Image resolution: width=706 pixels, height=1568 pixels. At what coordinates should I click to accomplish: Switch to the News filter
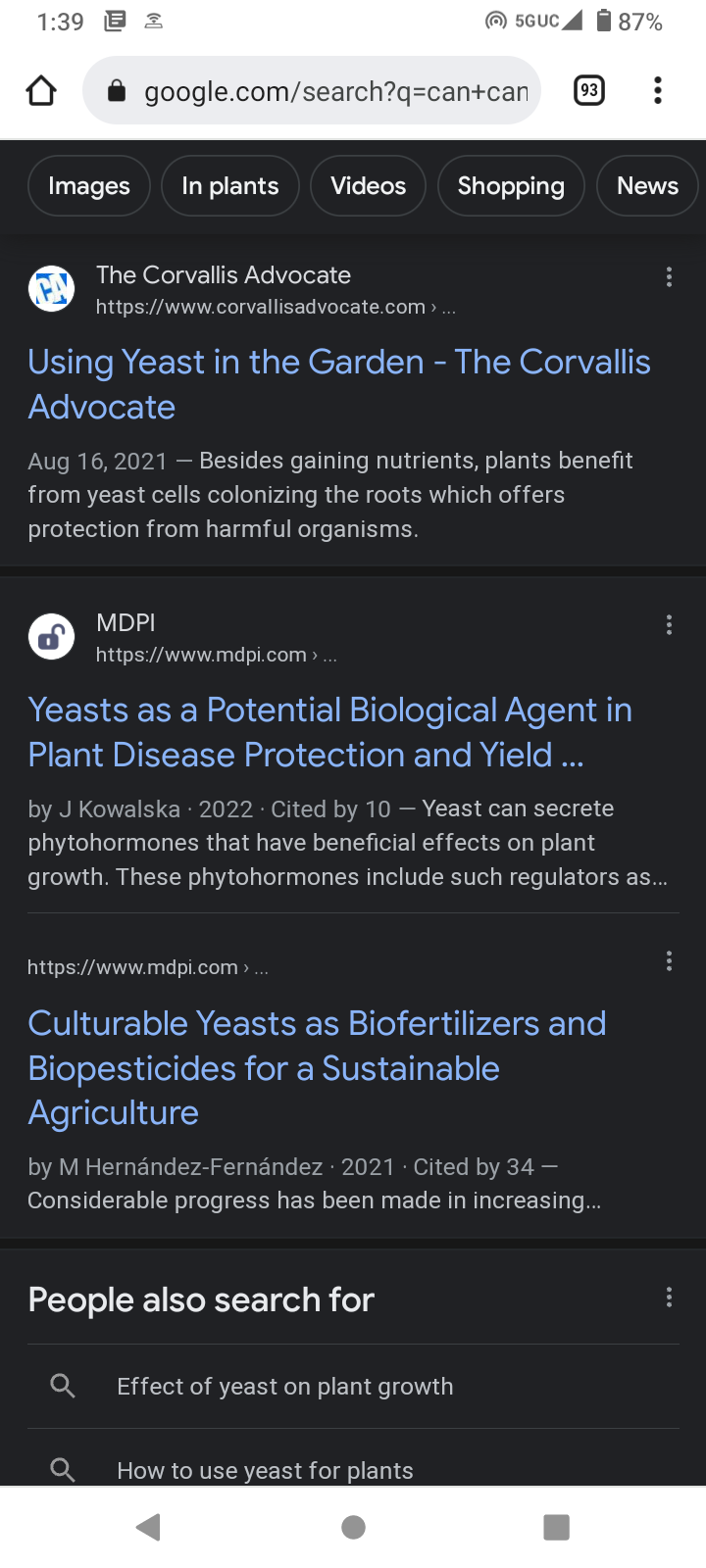[x=647, y=186]
